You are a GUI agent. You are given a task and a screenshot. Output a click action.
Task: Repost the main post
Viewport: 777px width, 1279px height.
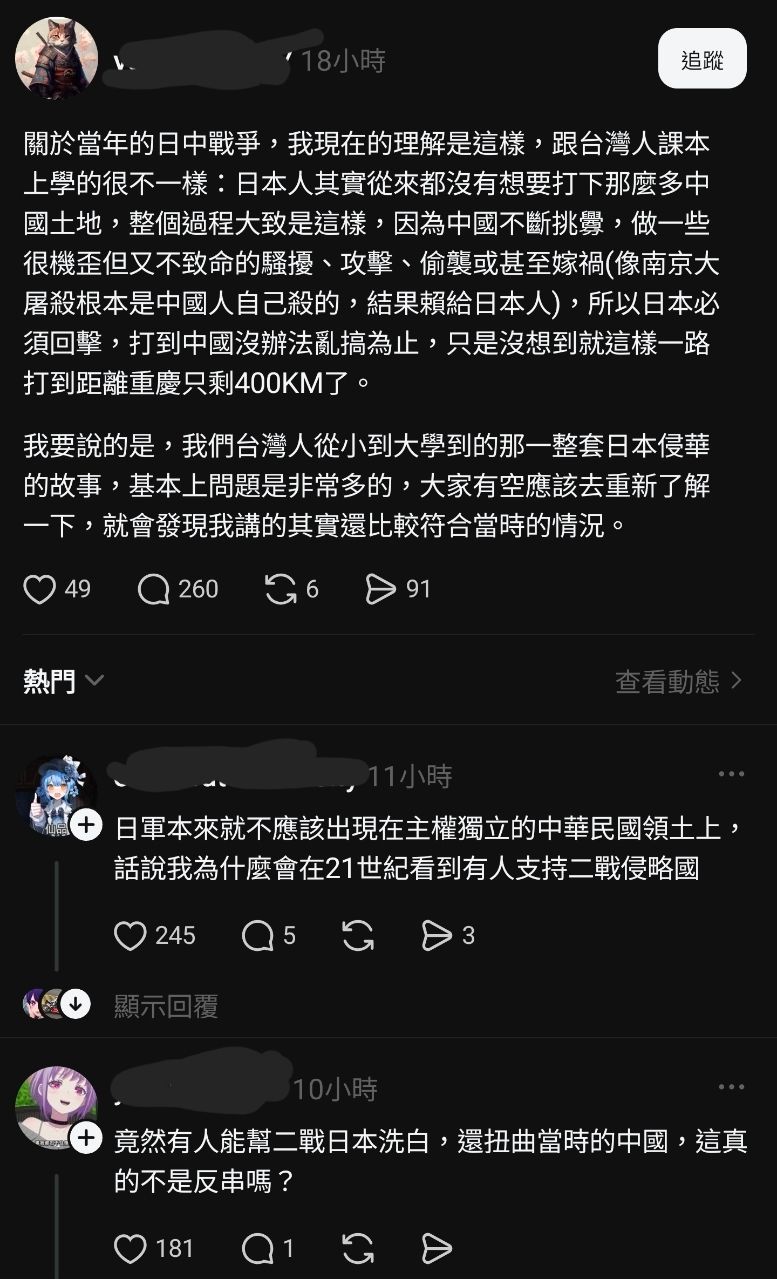point(285,590)
